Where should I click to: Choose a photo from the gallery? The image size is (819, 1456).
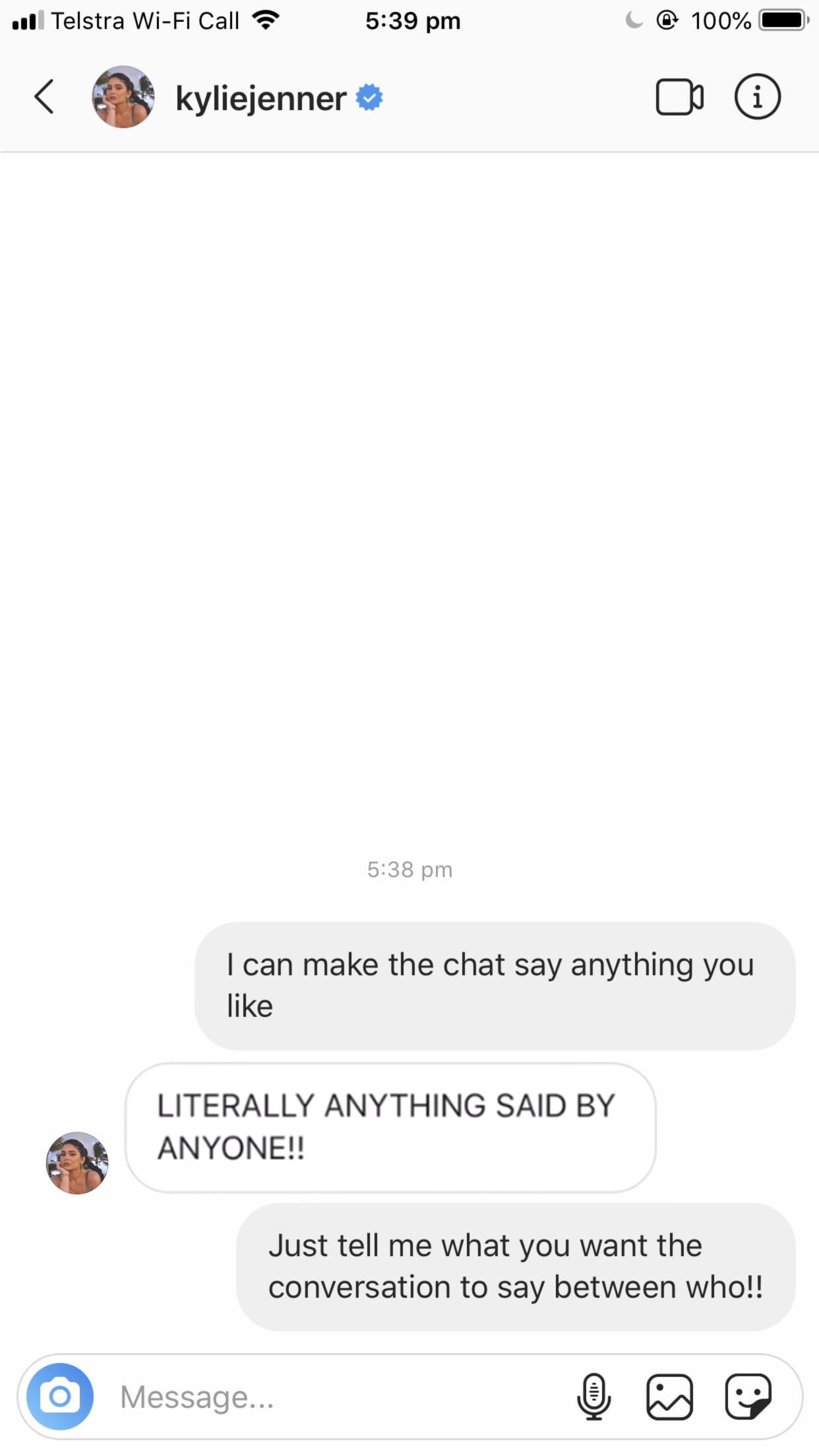pos(669,1396)
